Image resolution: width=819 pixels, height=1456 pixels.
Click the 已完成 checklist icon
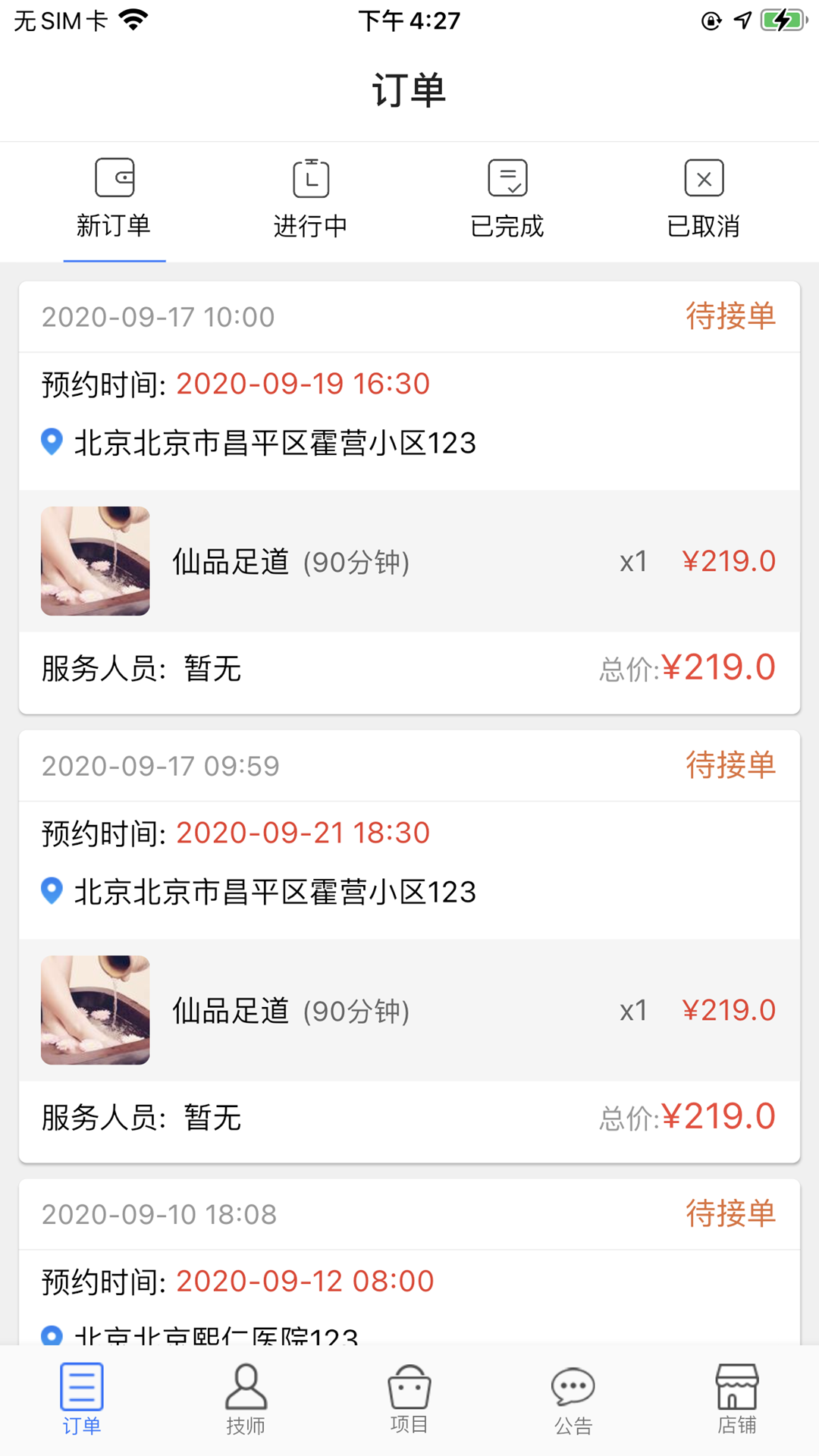[x=507, y=178]
